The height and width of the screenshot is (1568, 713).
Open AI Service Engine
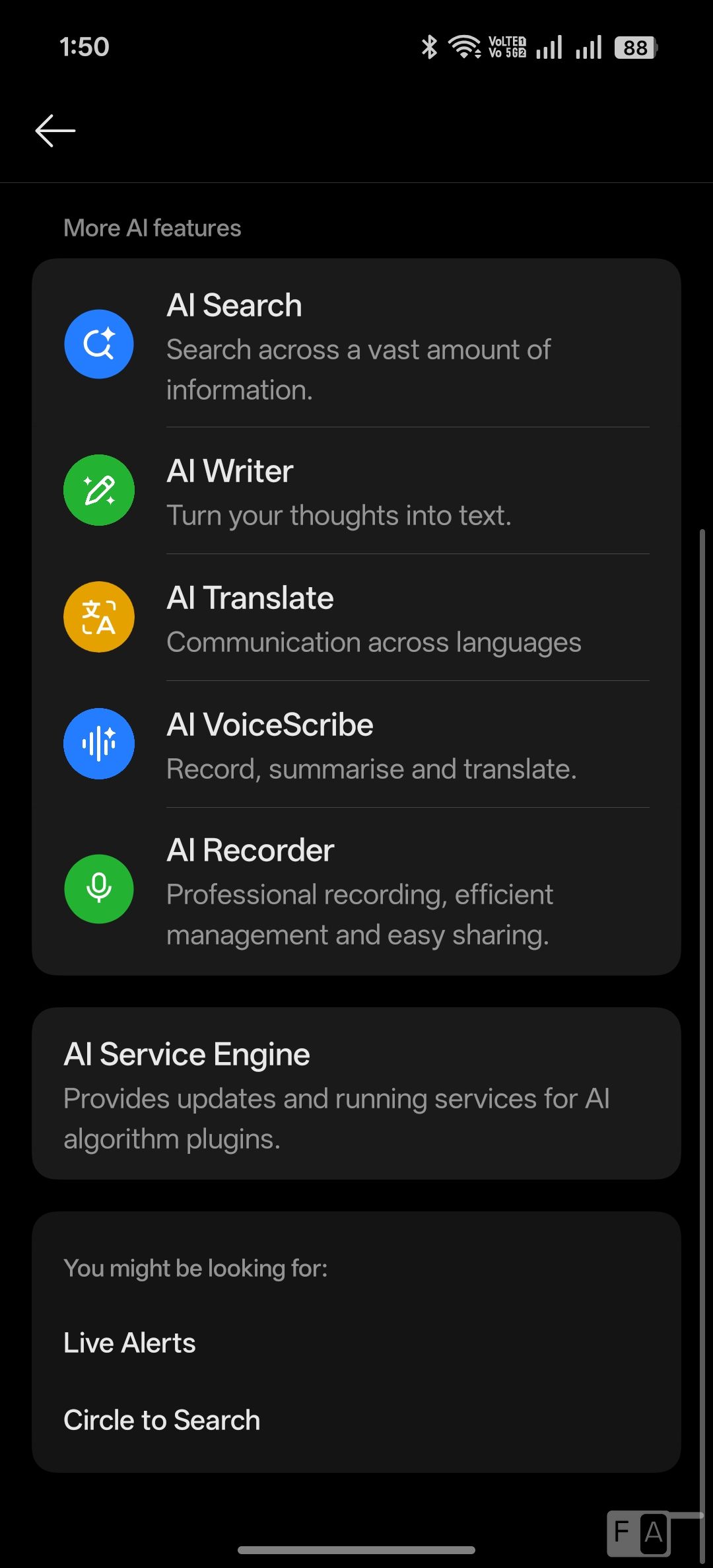[x=356, y=1094]
